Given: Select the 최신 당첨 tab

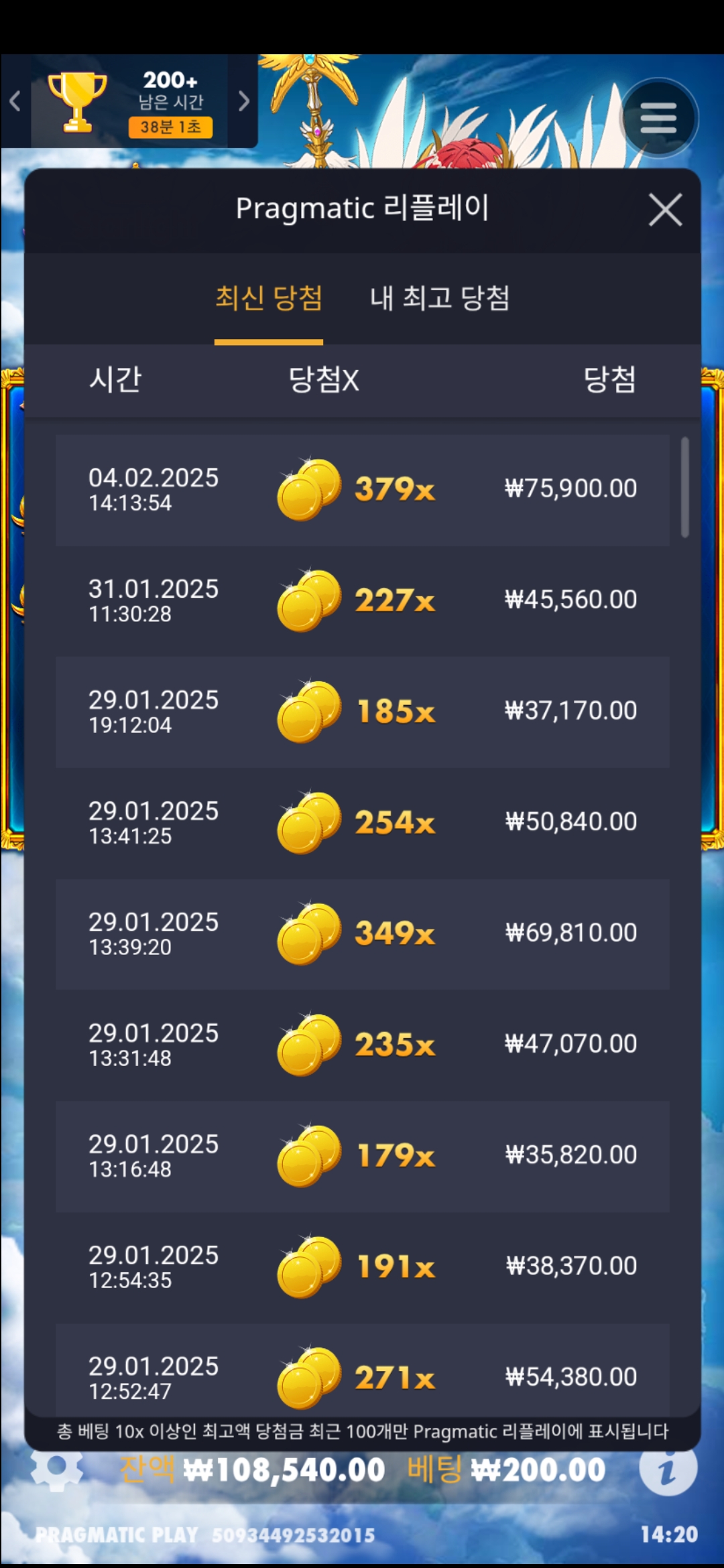Looking at the screenshot, I should click(269, 298).
